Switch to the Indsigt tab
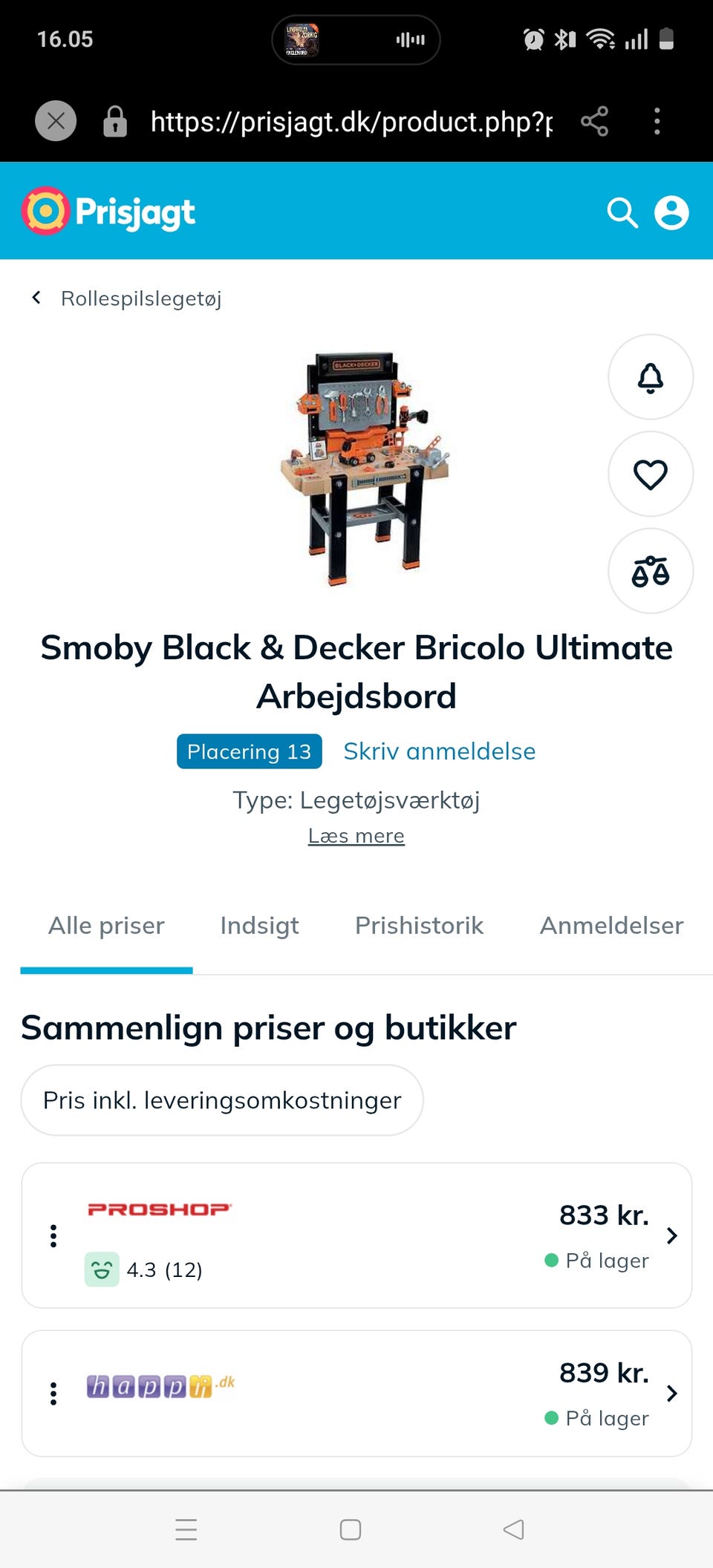Viewport: 713px width, 1568px height. 258,926
